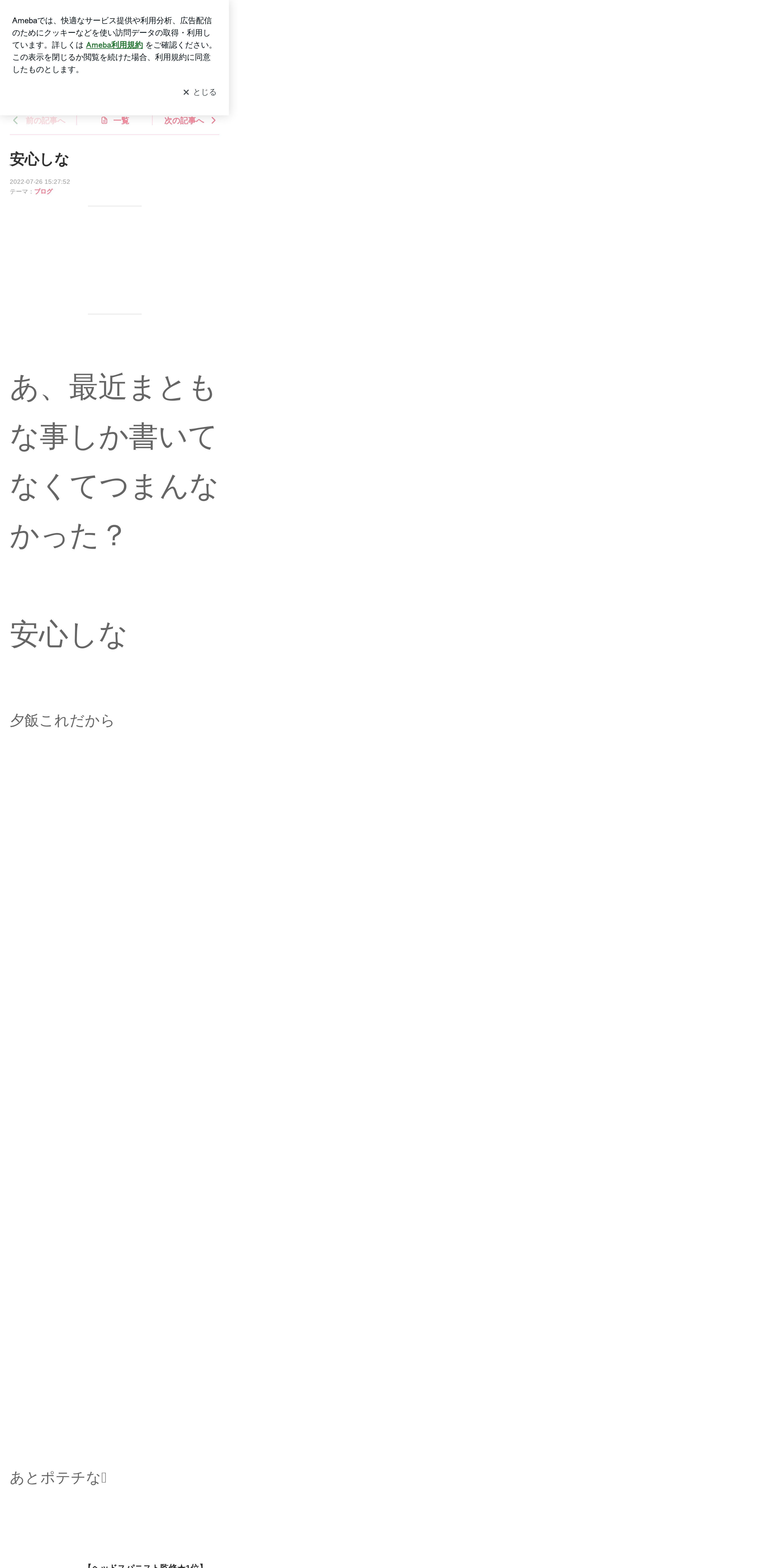Open the Ameba利用規約 link
The image size is (784, 1568).
pos(114,45)
